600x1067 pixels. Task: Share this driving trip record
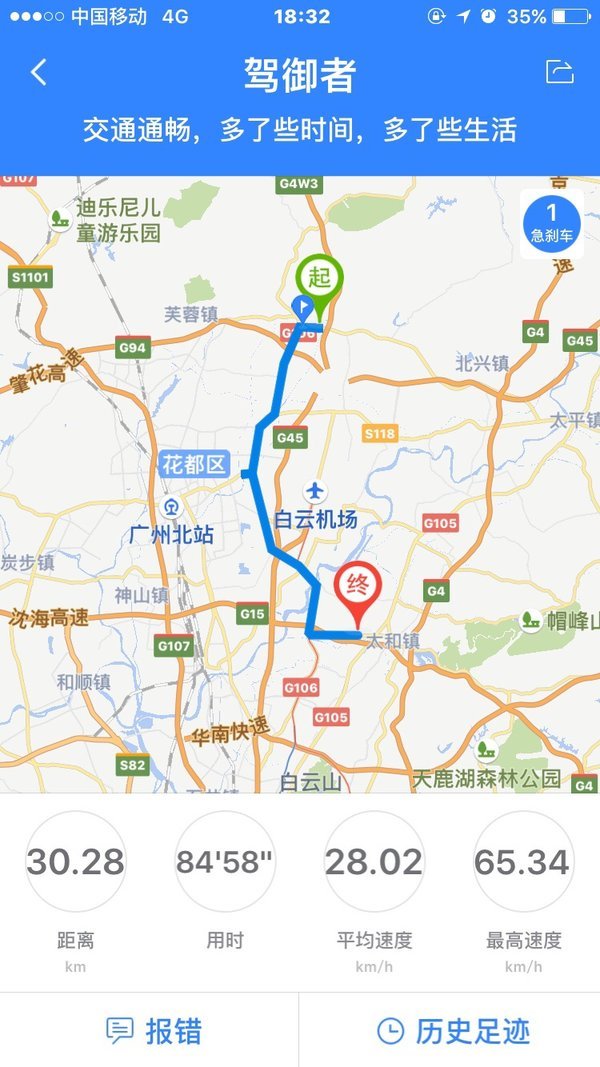[560, 72]
